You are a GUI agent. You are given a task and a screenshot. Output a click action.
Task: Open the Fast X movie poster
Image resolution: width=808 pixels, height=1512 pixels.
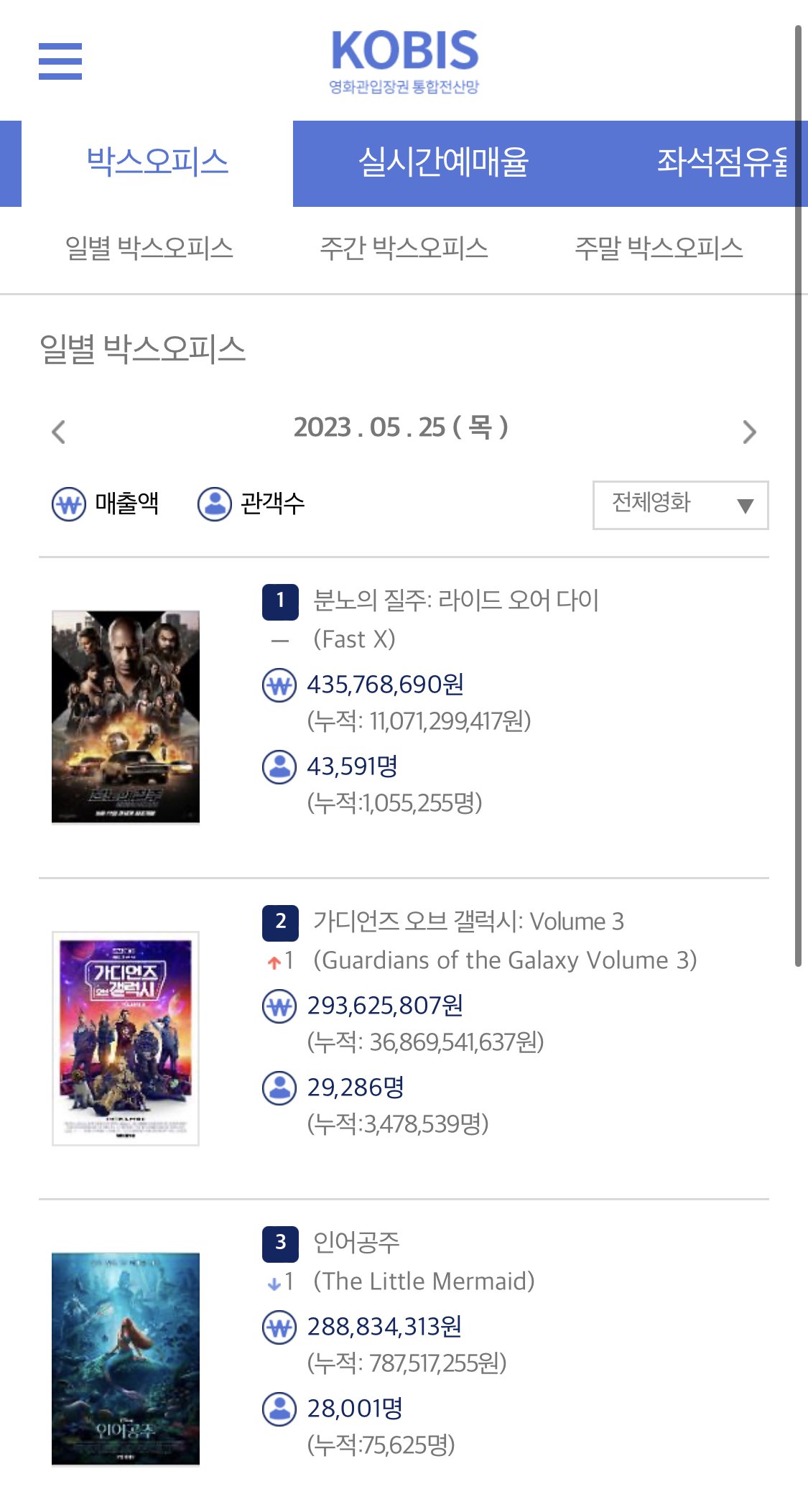[126, 716]
